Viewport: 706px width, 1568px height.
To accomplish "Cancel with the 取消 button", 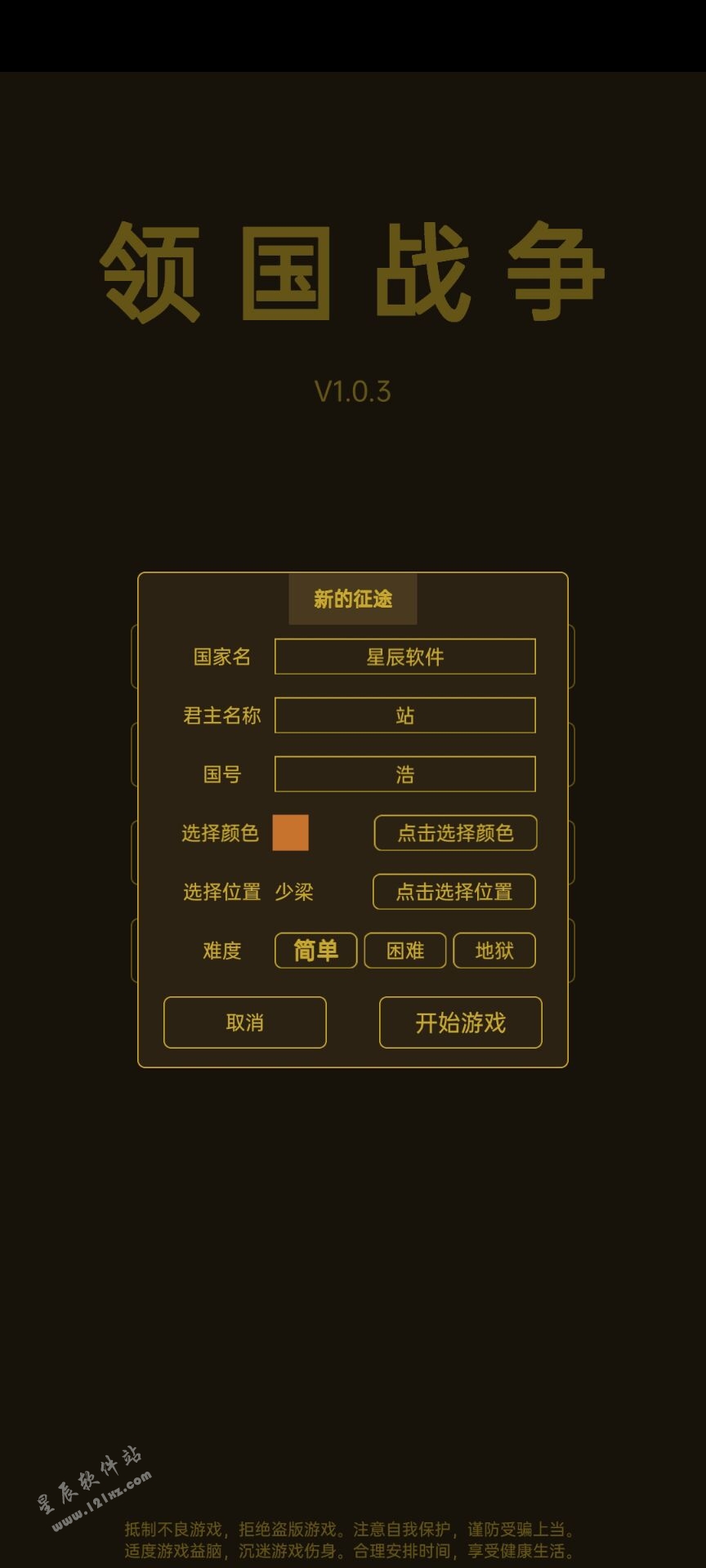I will [x=244, y=1022].
